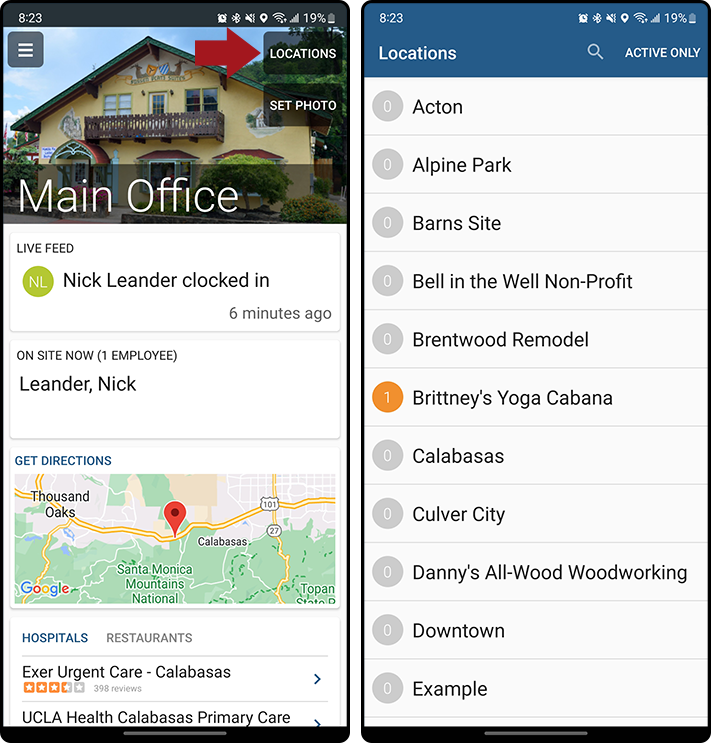
Task: Open GET DIRECTIONS link
Action: (63, 461)
